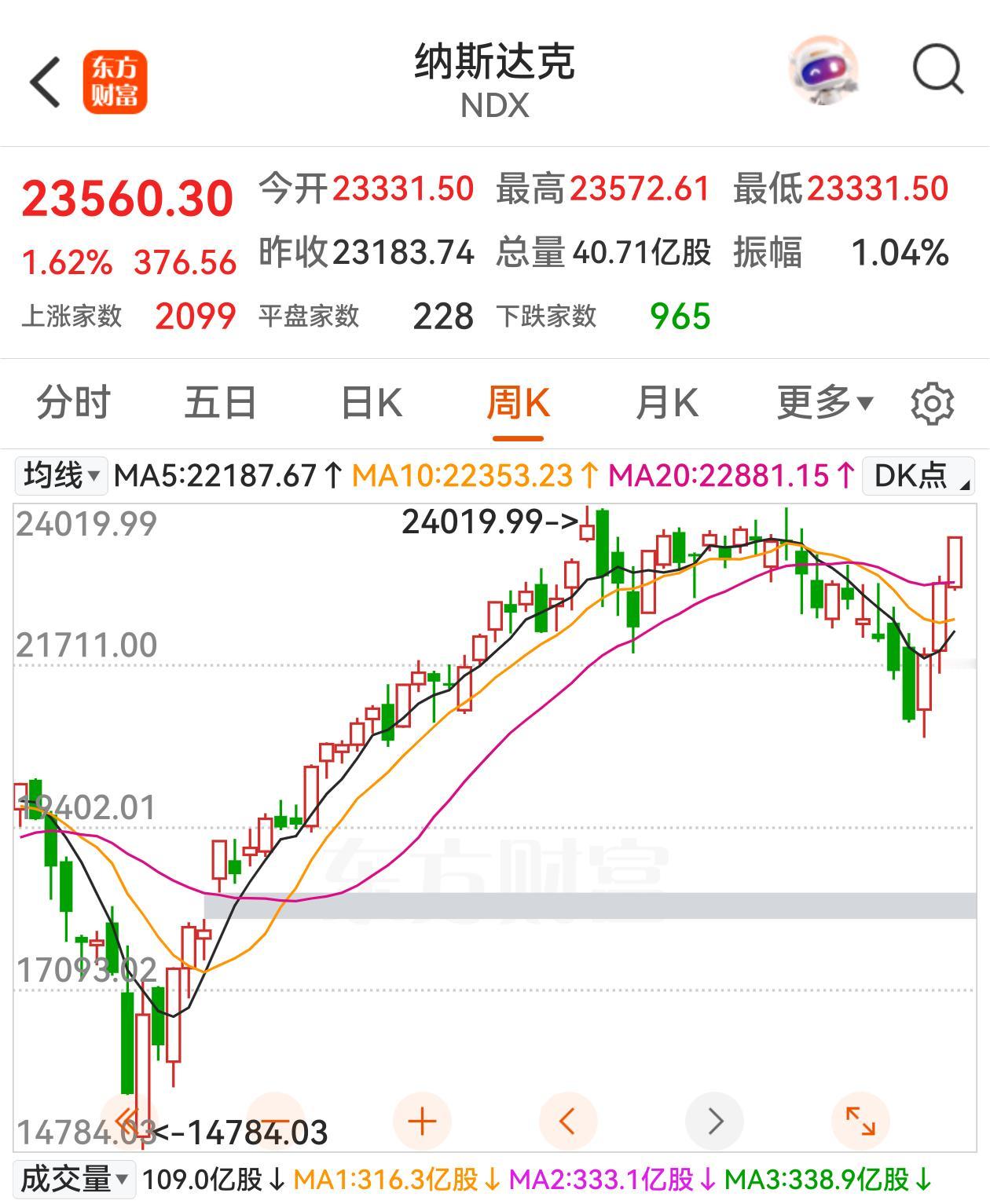
Task: Tap the back arrow to exit NDX page
Action: pyautogui.click(x=45, y=81)
